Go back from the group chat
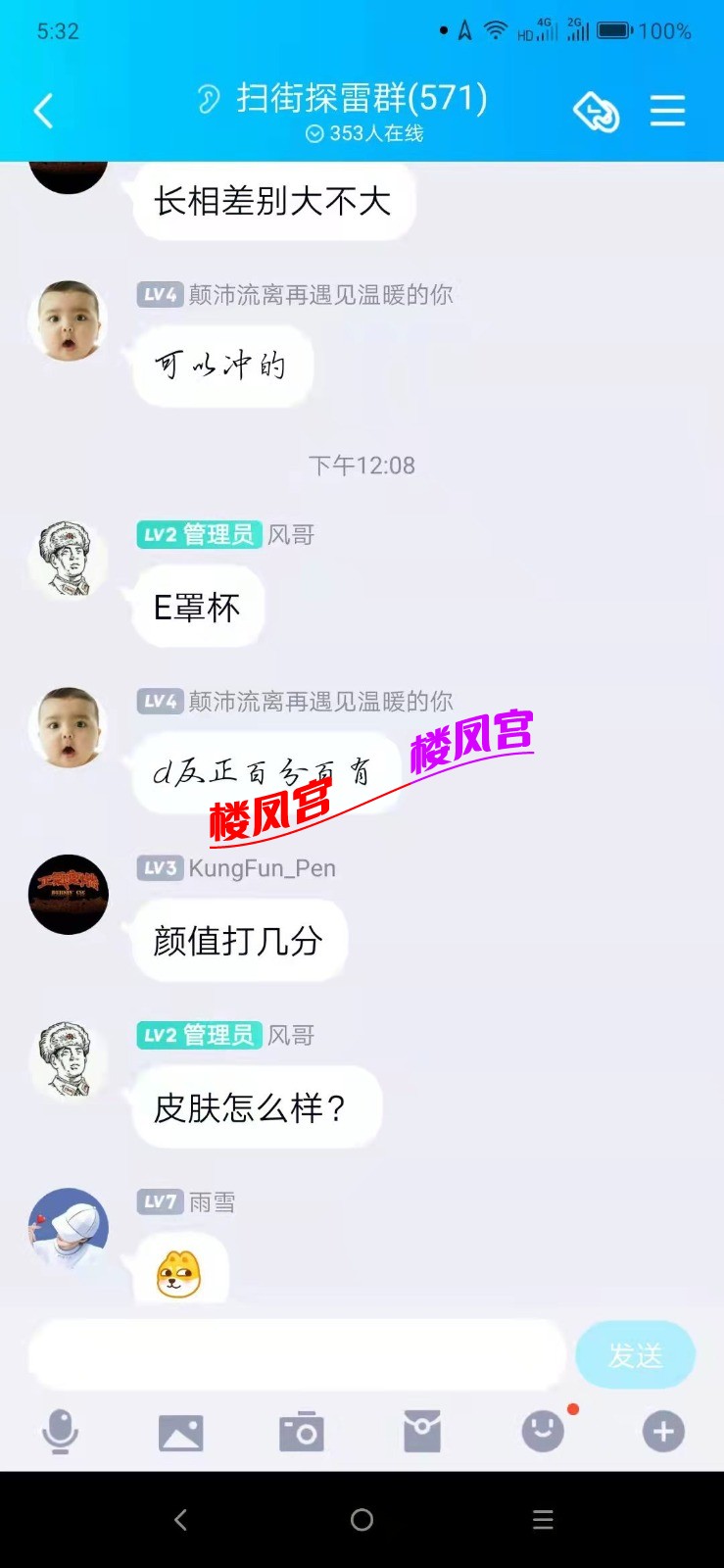 [x=43, y=111]
